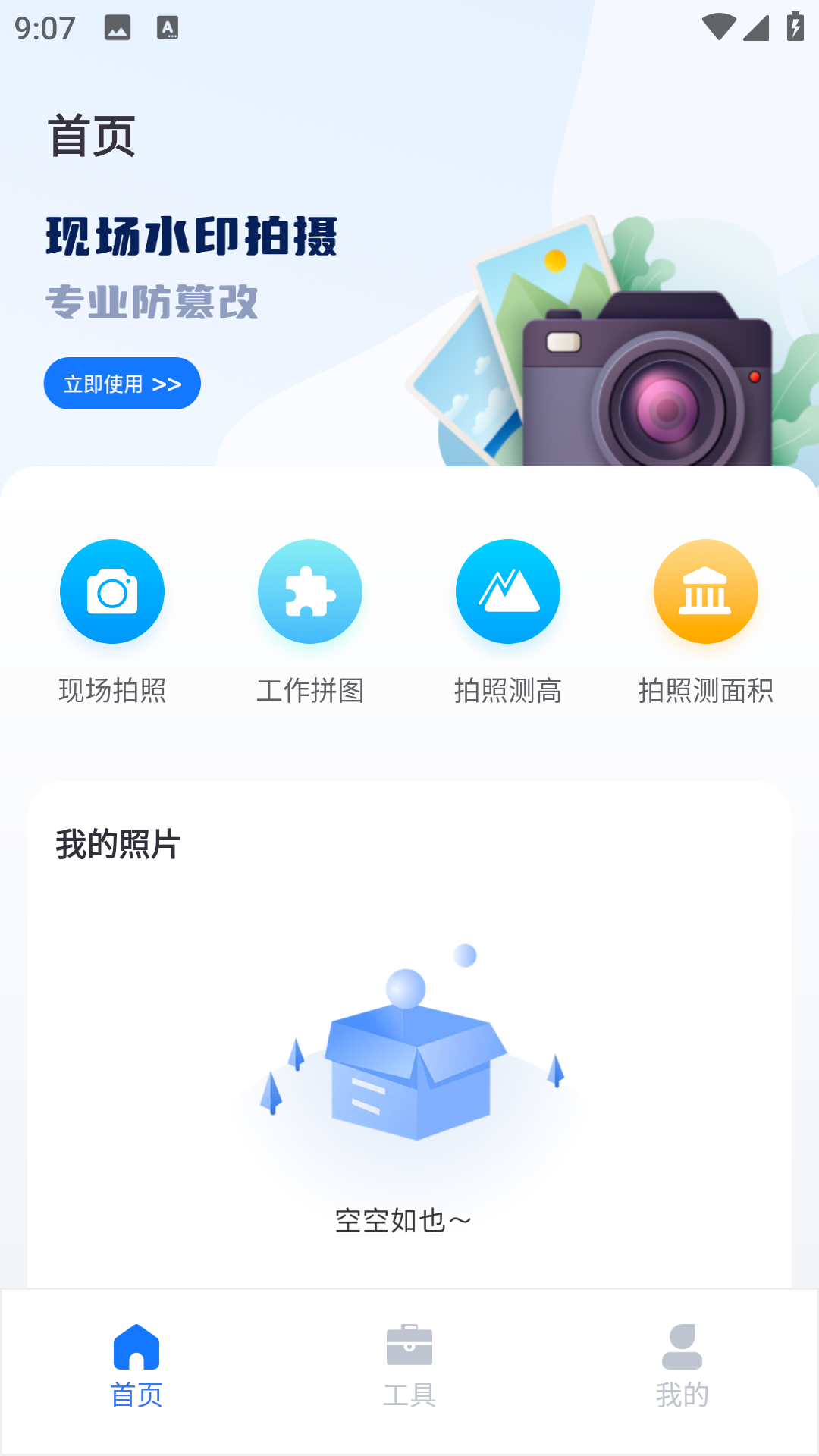Stay on the 首页 tab
This screenshot has height=1456, width=819.
136,1373
